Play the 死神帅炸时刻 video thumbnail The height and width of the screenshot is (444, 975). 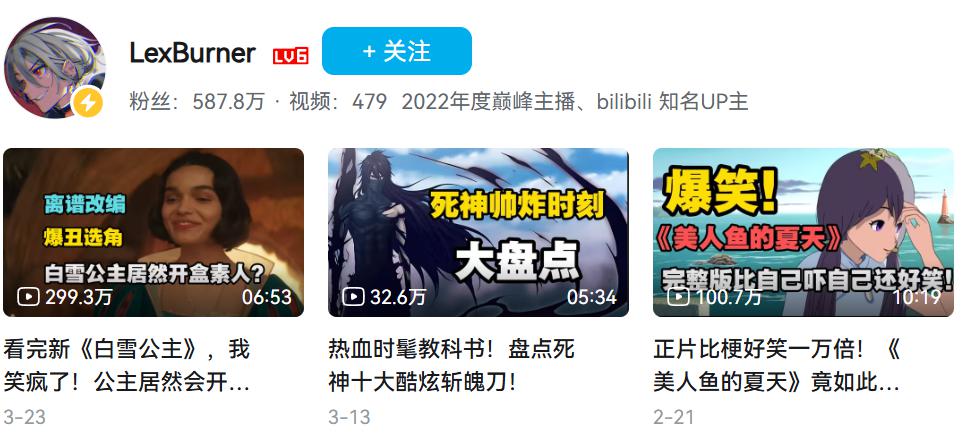[478, 232]
